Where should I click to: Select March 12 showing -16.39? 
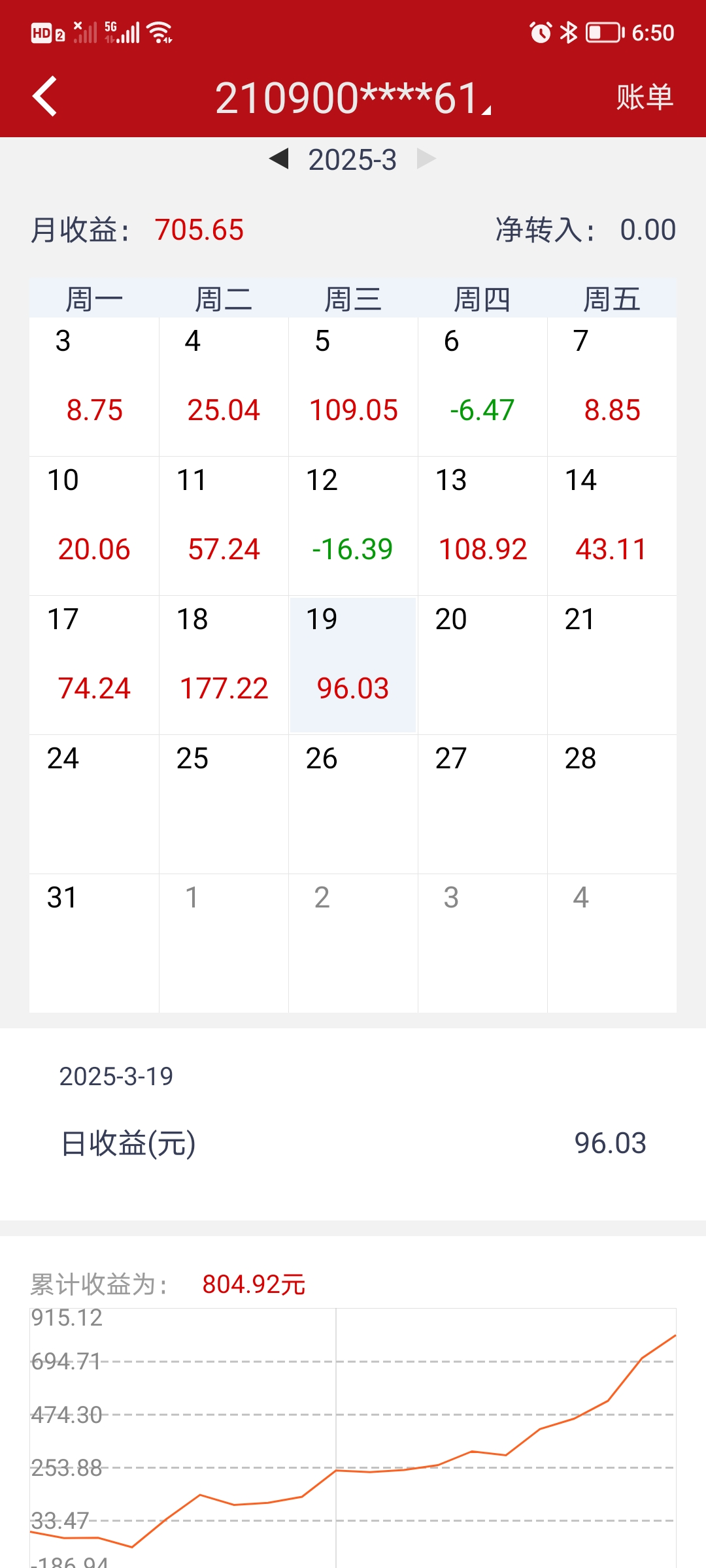353,526
